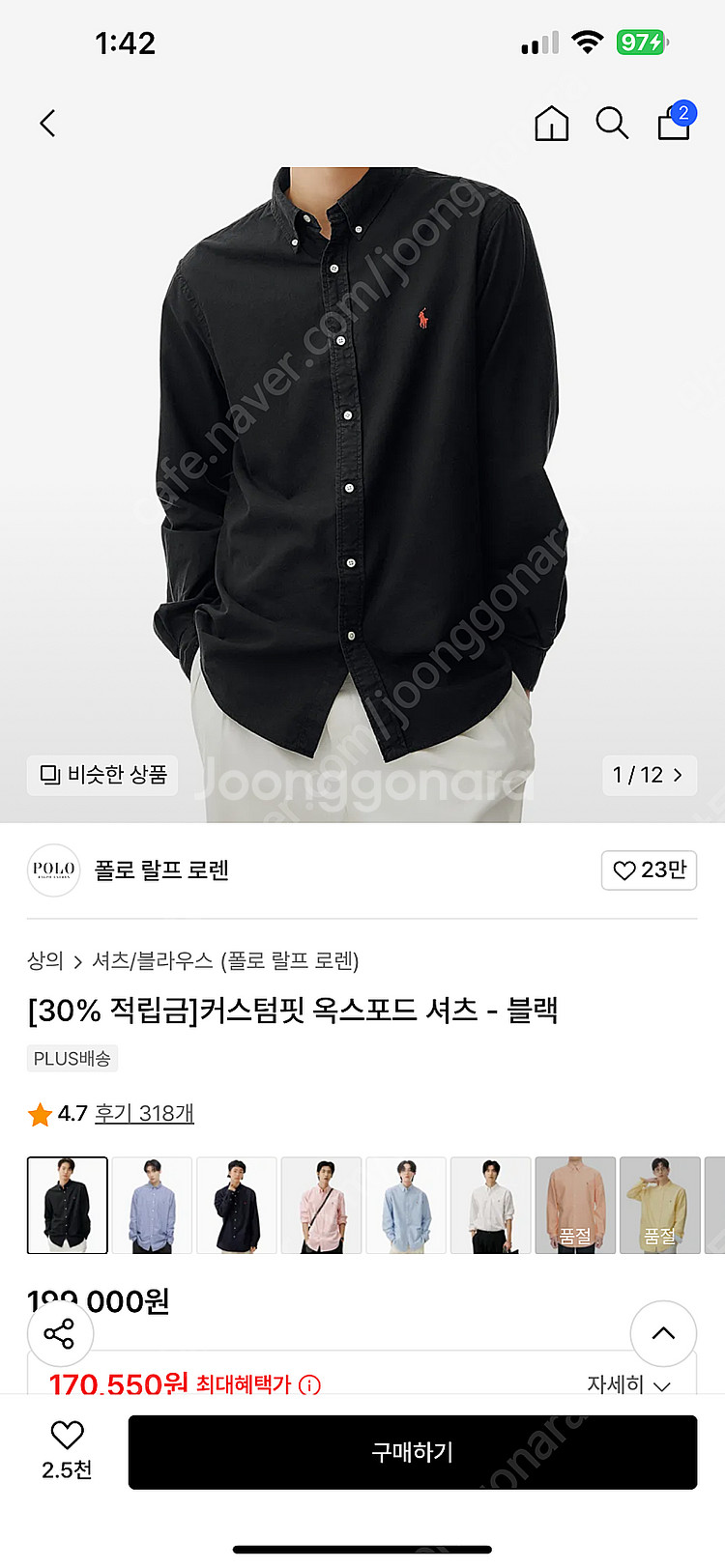This screenshot has width=725, height=1568.
Task: Open the 후기 318개 reviews link
Action: coord(144,1114)
